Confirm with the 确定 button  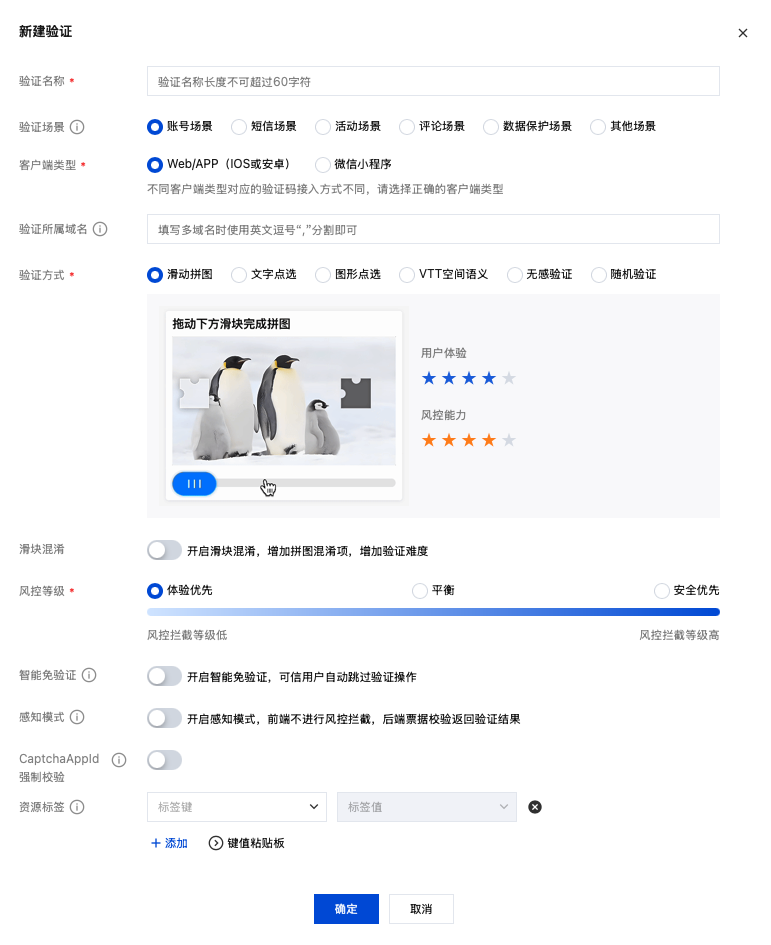[346, 909]
